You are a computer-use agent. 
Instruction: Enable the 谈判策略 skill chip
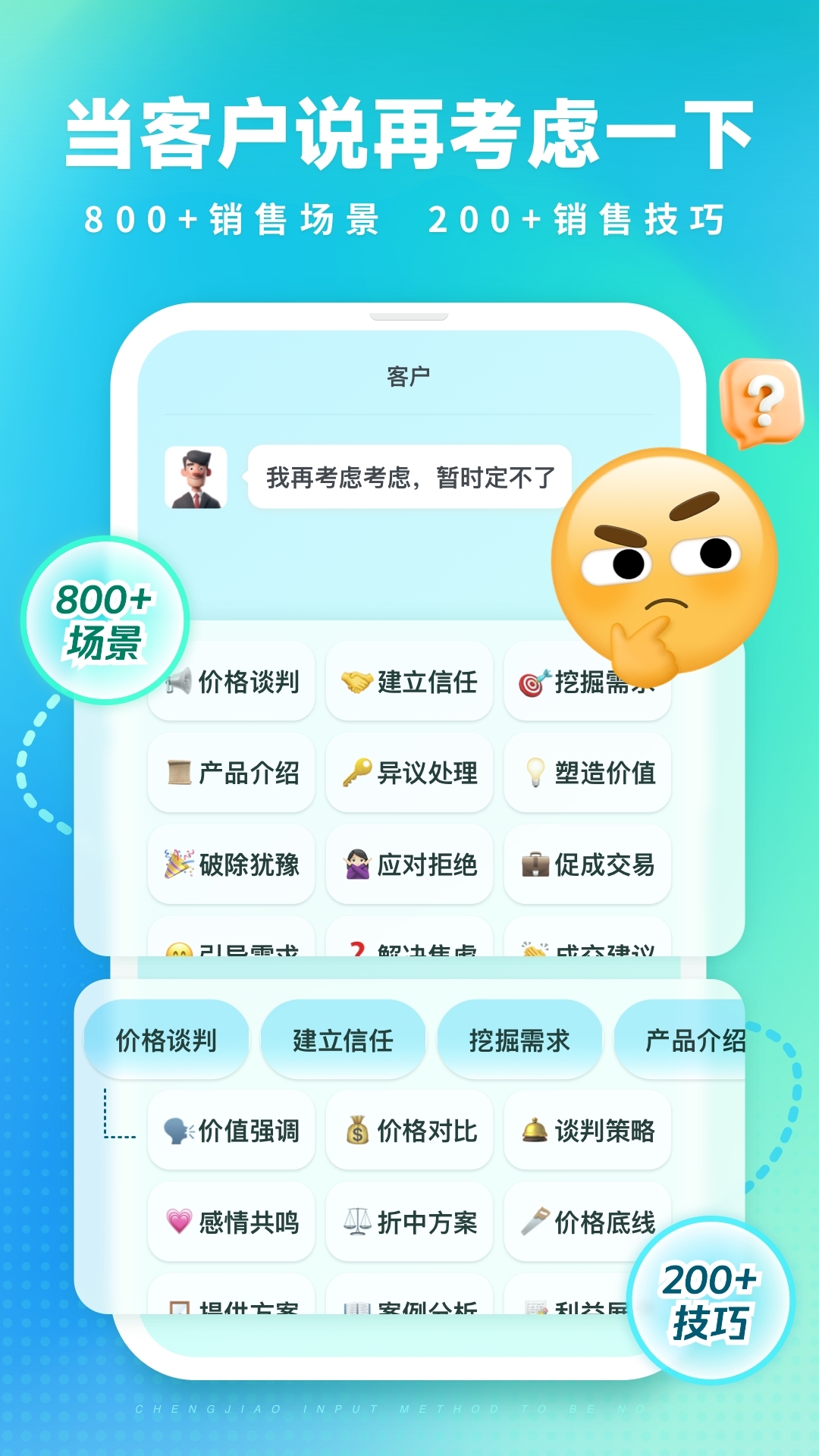(x=588, y=1131)
